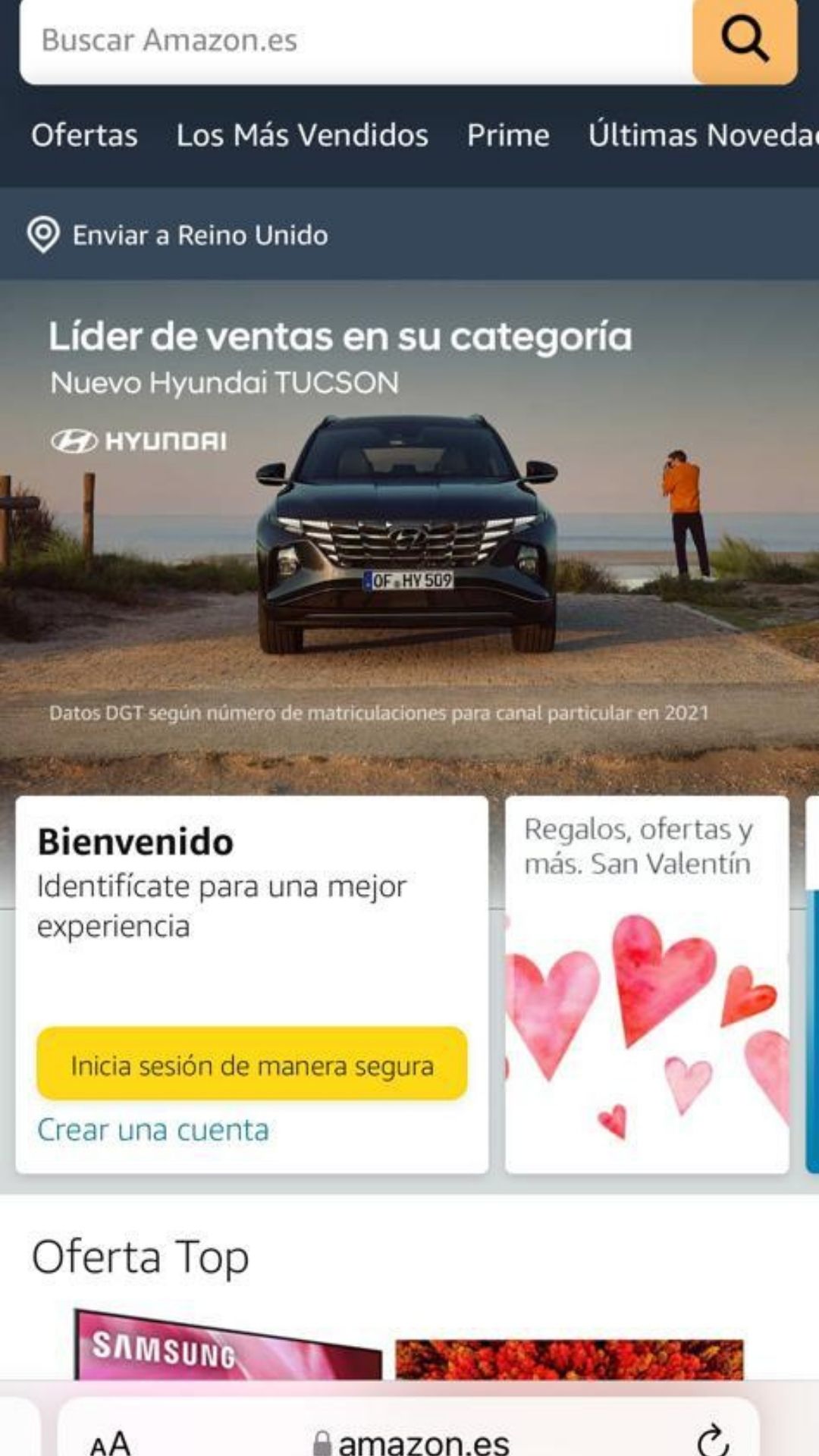The width and height of the screenshot is (819, 1456).
Task: Open the Samsung TV top offer
Action: pyautogui.click(x=227, y=1346)
